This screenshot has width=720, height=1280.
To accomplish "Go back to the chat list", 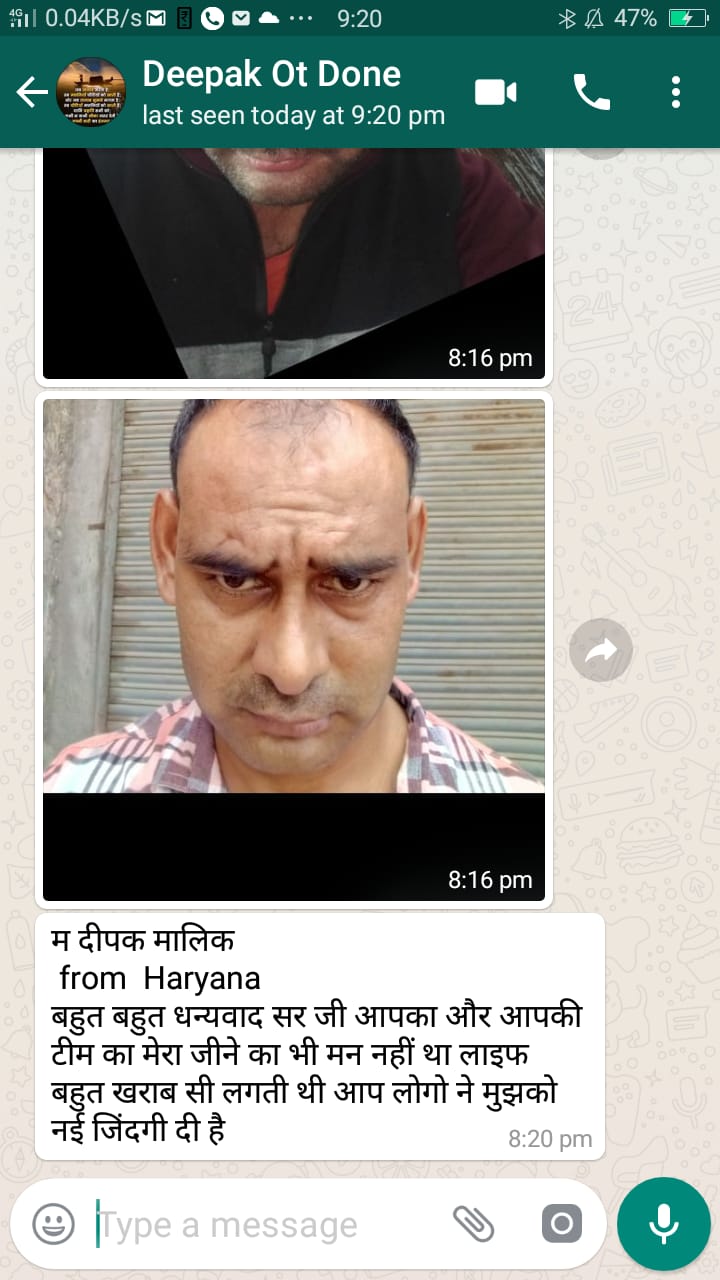I will click(31, 93).
